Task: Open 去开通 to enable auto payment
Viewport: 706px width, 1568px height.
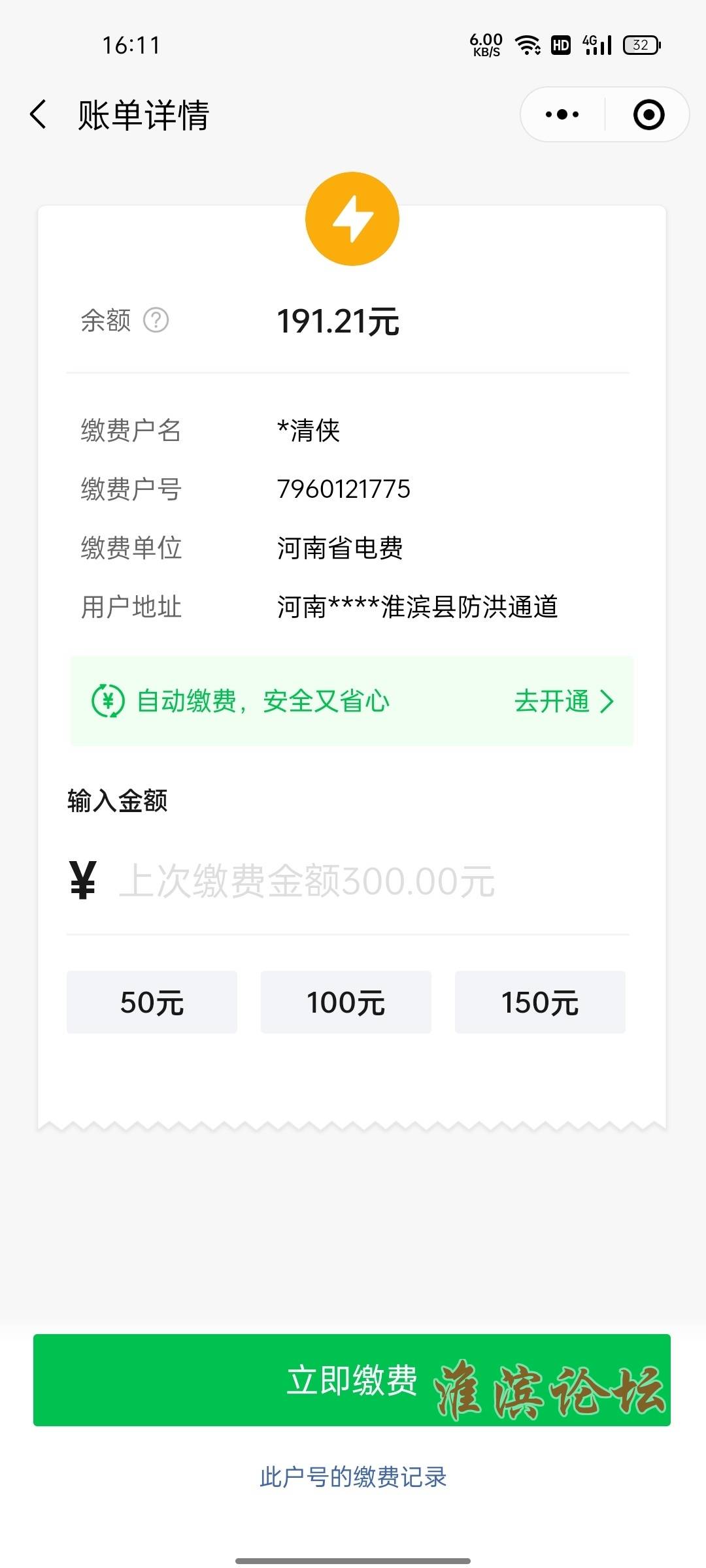Action: [564, 702]
